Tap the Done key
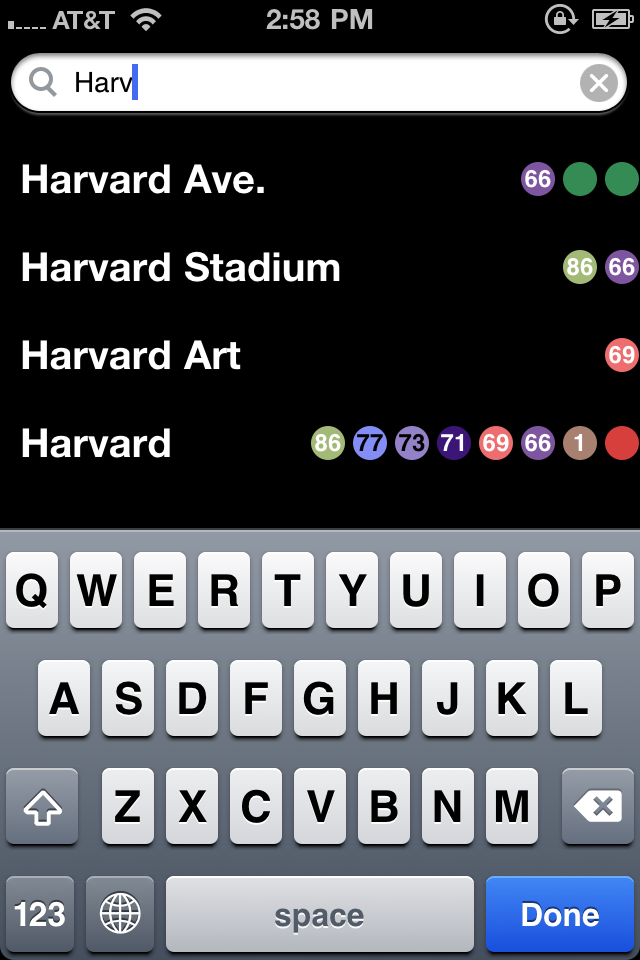Image resolution: width=640 pixels, height=960 pixels. point(560,914)
